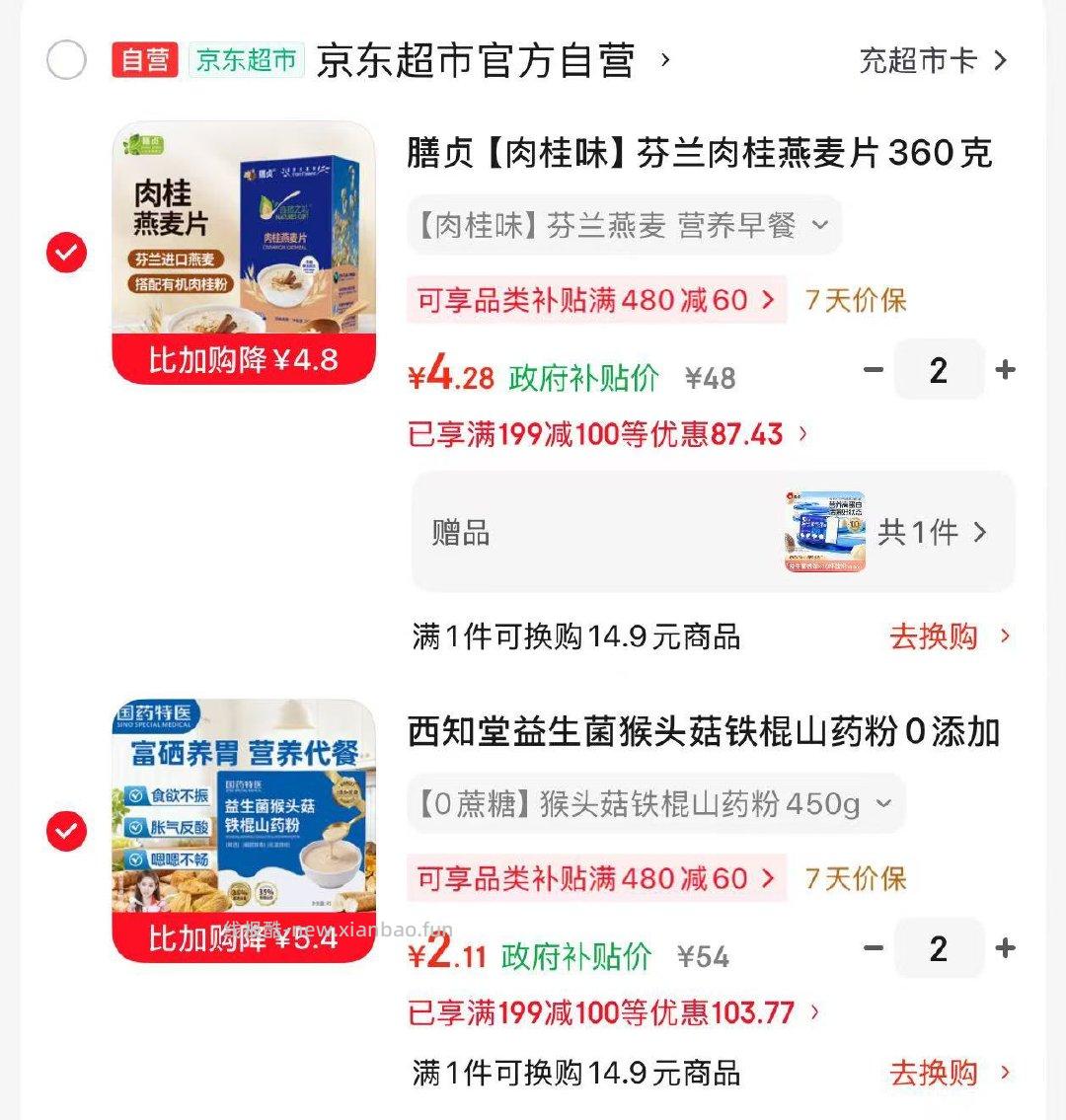Open the 0蔗糖 yam powder spec dropdown

[x=654, y=803]
